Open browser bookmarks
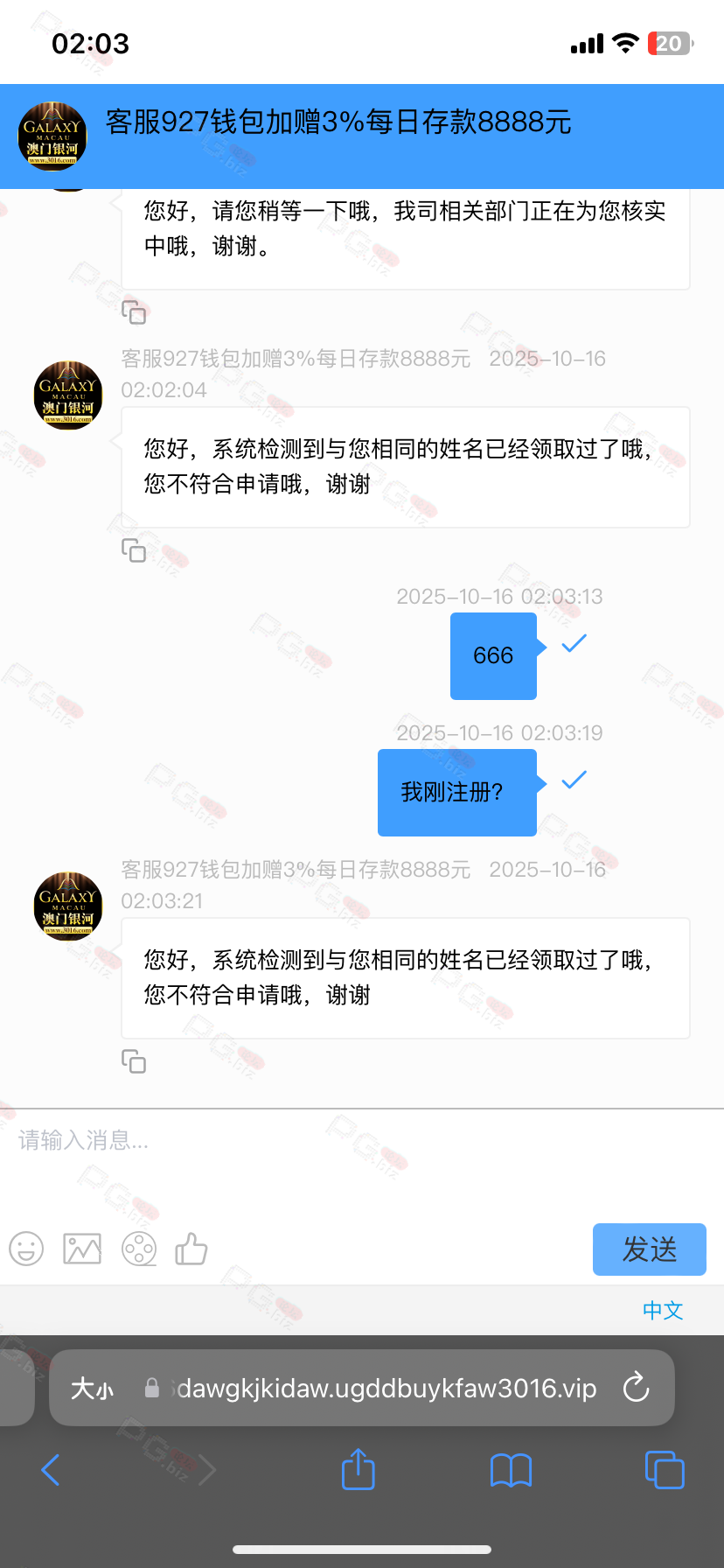724x1568 pixels. pos(511,1470)
